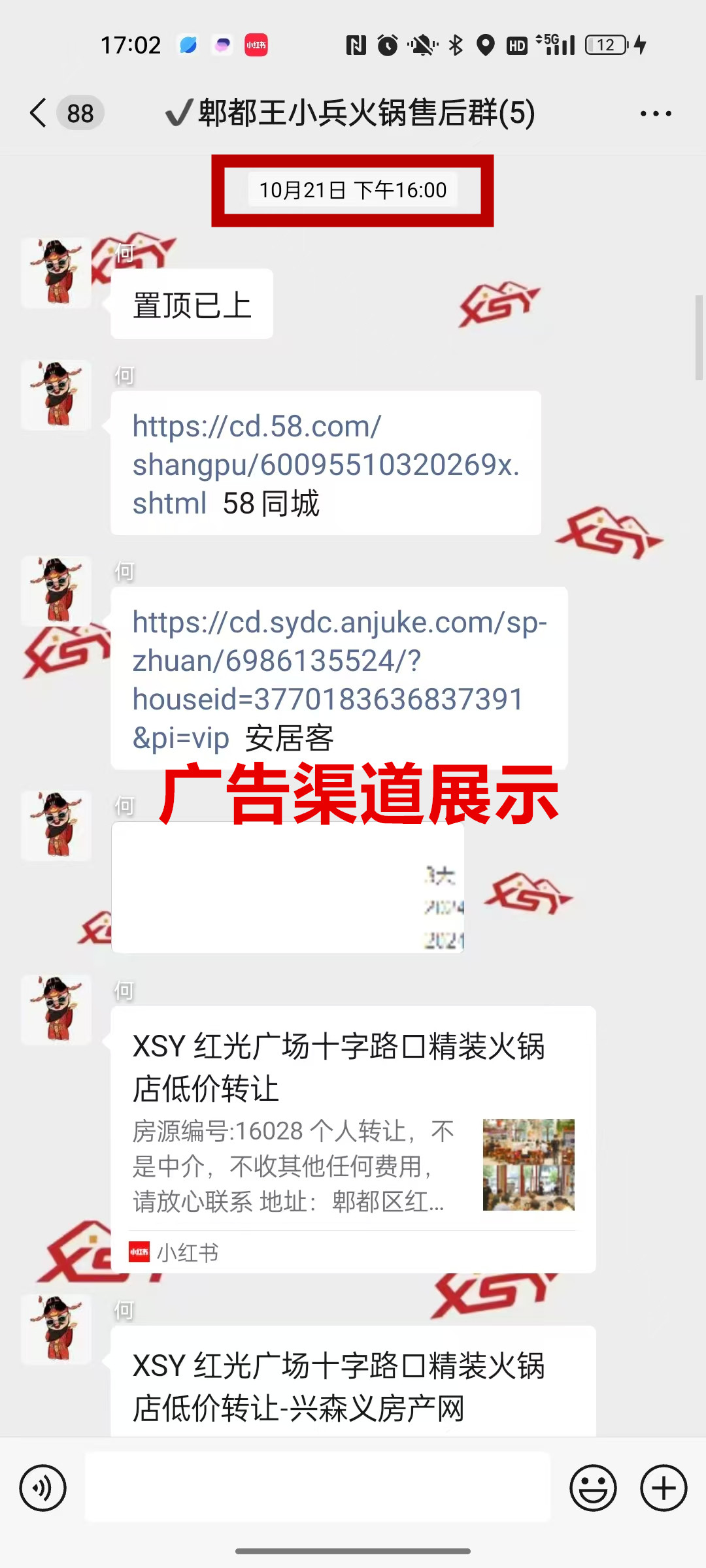Open the emoji sticker panel

[x=593, y=1488]
